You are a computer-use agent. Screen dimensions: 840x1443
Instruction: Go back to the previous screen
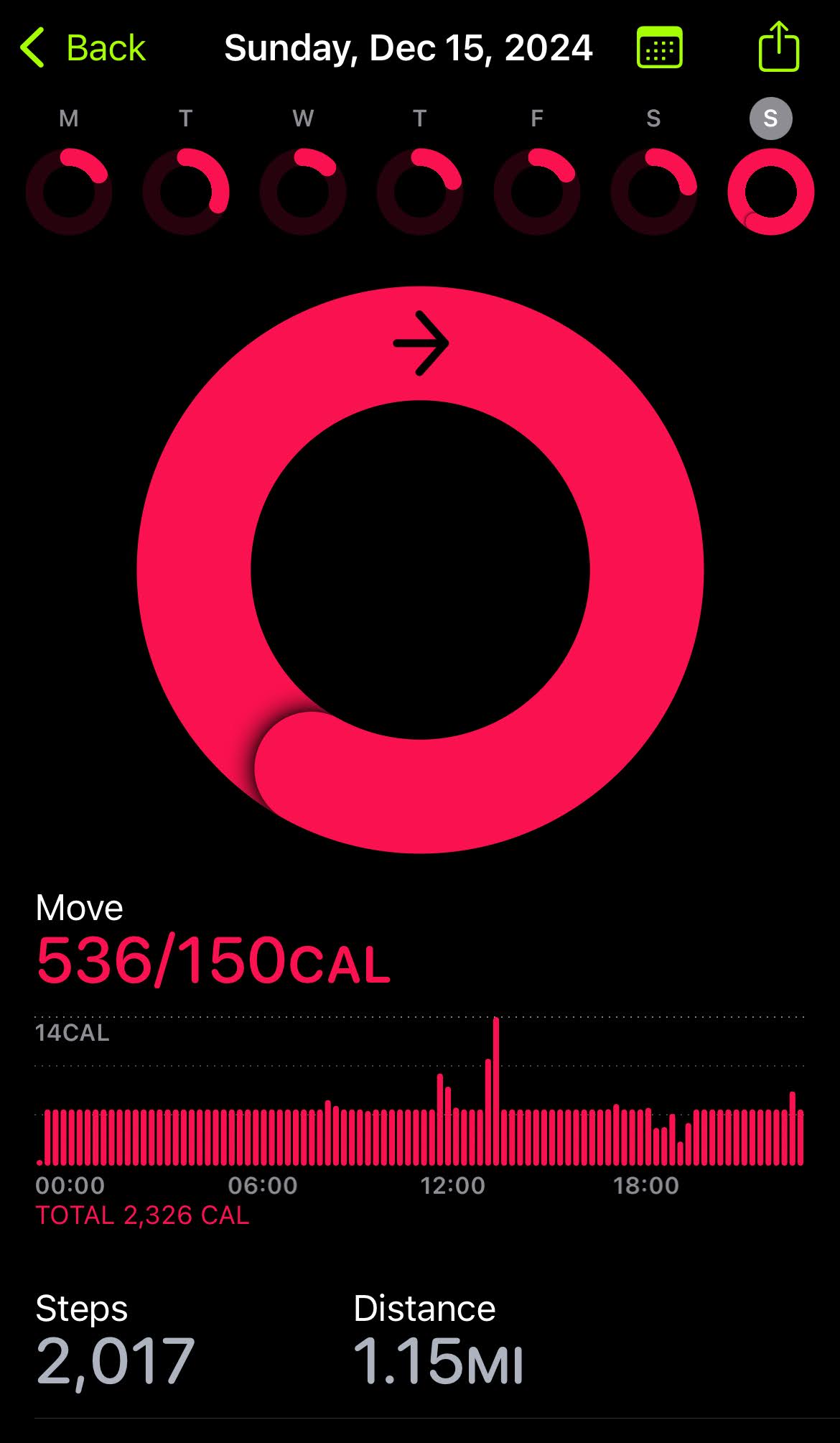(x=83, y=48)
